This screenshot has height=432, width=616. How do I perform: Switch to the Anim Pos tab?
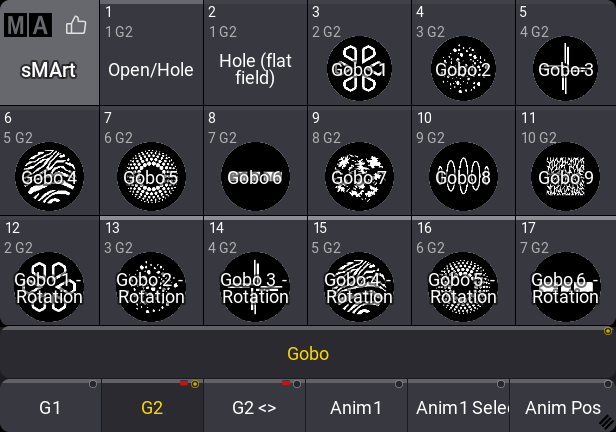pyautogui.click(x=562, y=407)
